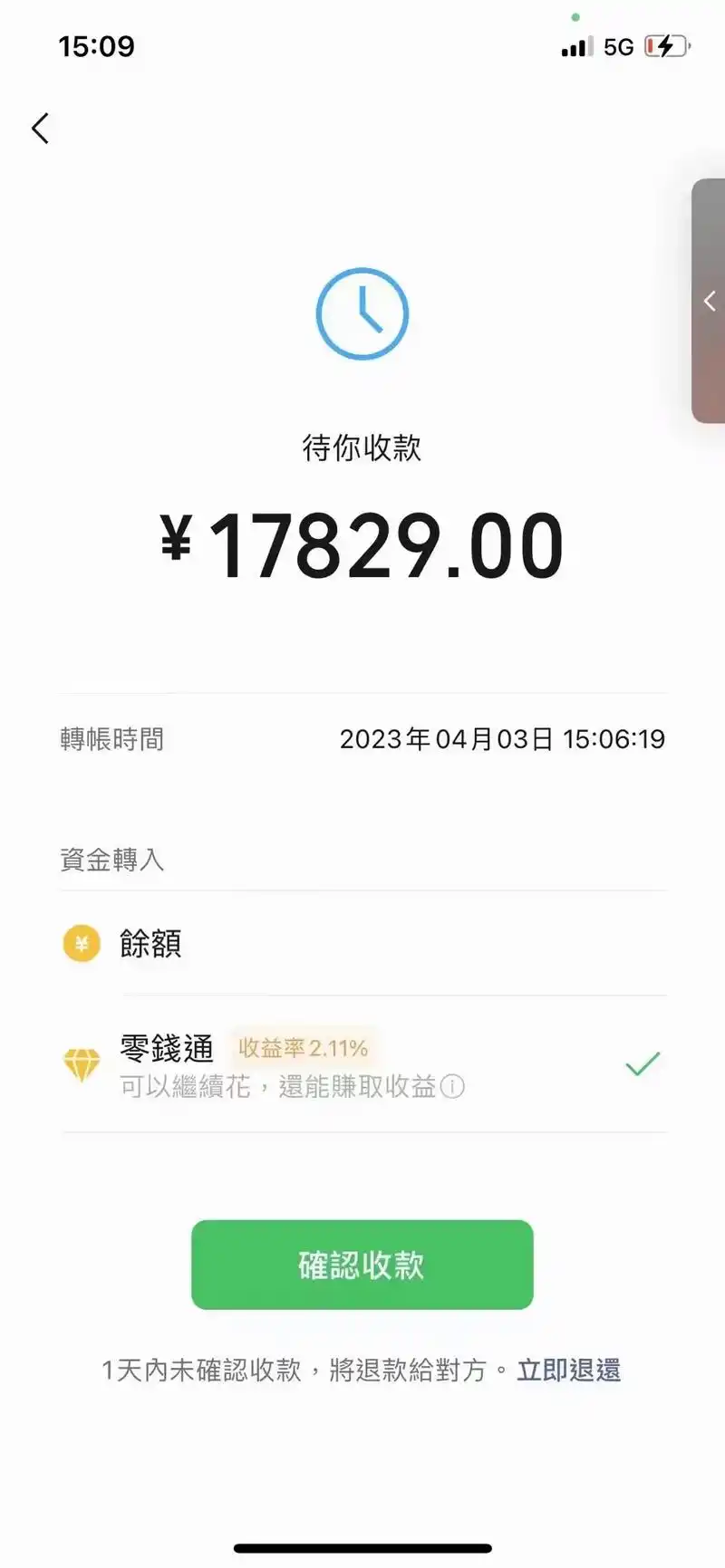The height and width of the screenshot is (1568, 725).
Task: Tap the 零錢通 diamond icon
Action: 82,1064
